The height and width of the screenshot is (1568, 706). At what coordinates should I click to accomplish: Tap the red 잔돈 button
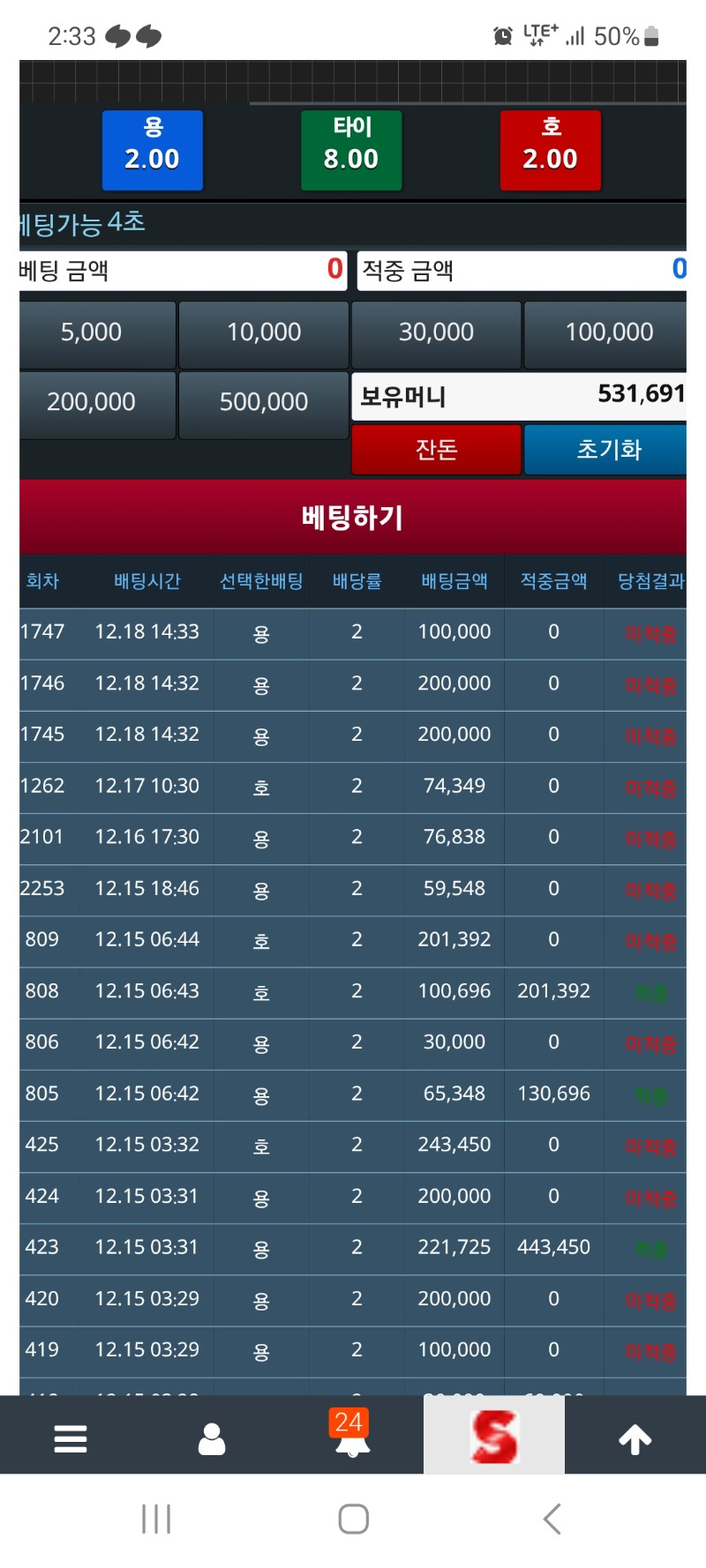436,450
